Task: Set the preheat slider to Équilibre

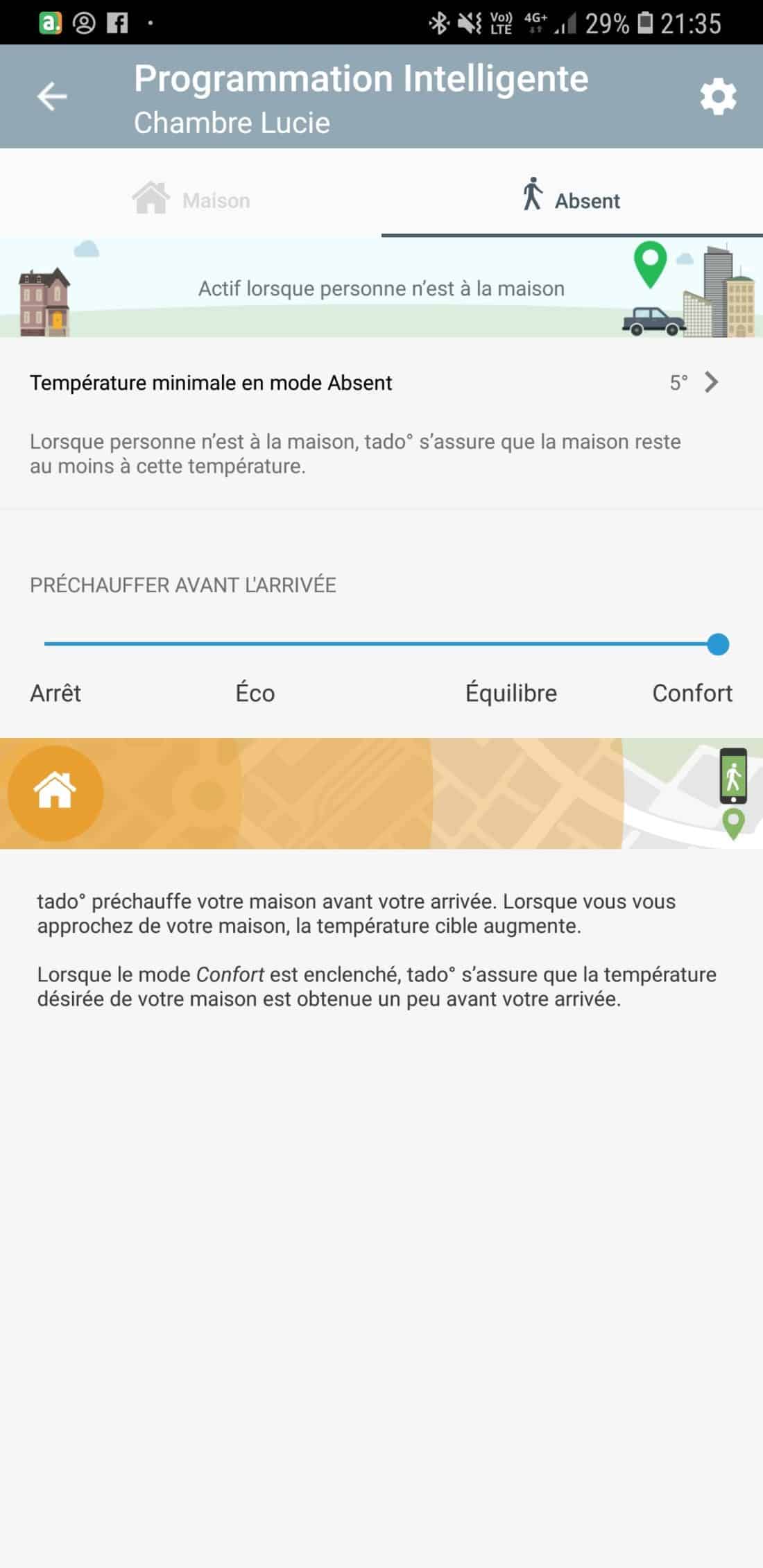Action: point(511,693)
